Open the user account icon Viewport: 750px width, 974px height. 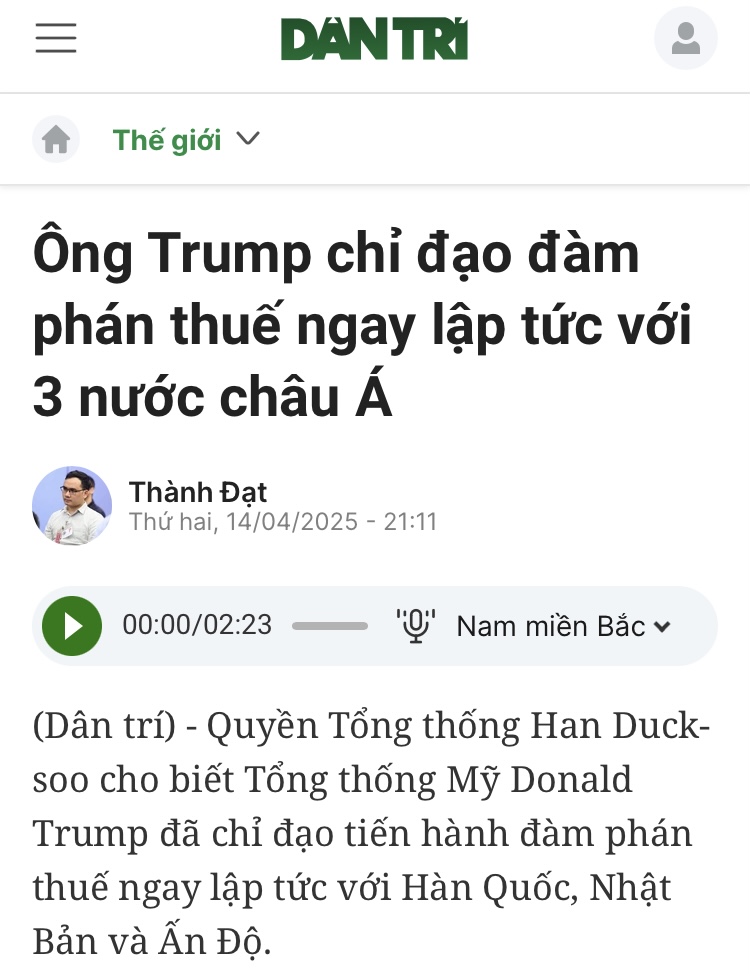[686, 39]
